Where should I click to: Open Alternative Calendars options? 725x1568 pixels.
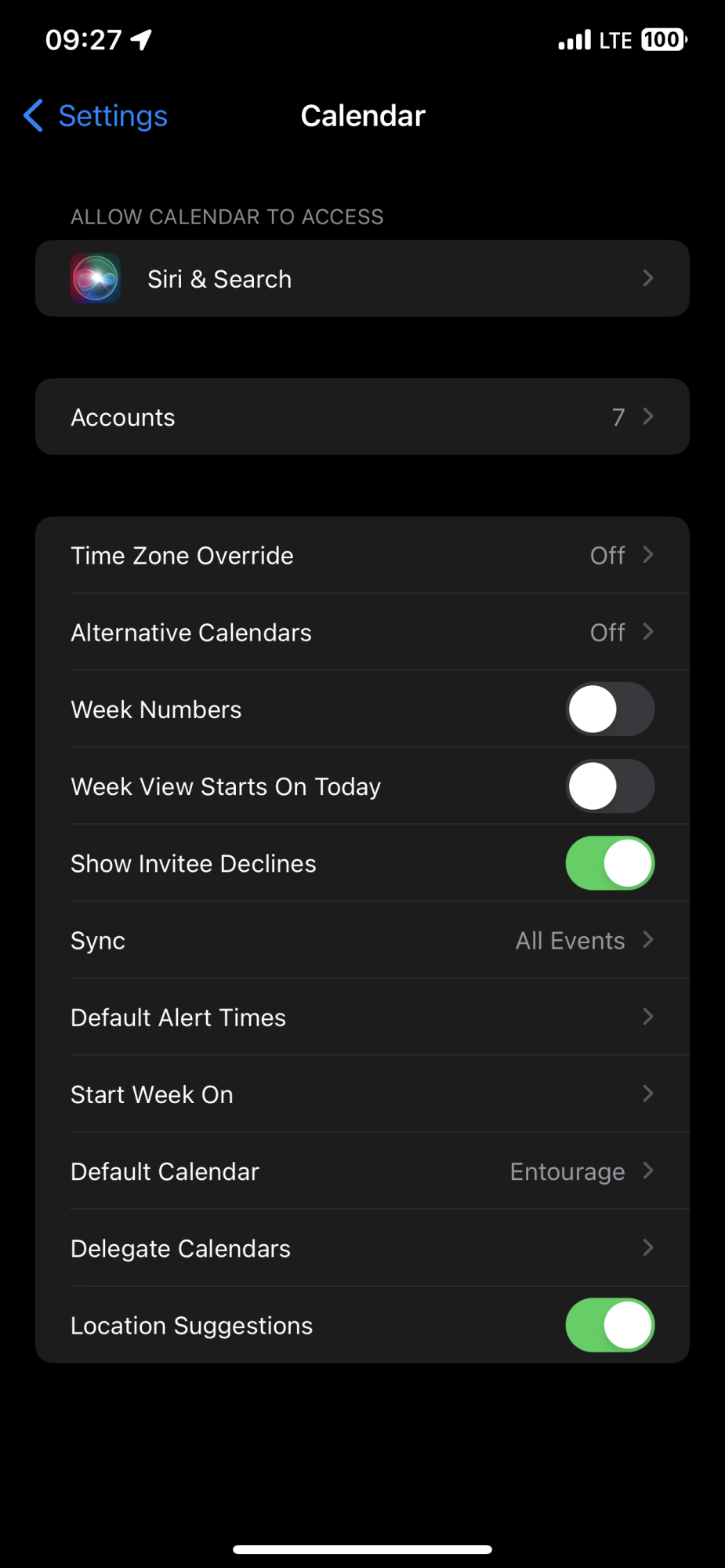[362, 632]
